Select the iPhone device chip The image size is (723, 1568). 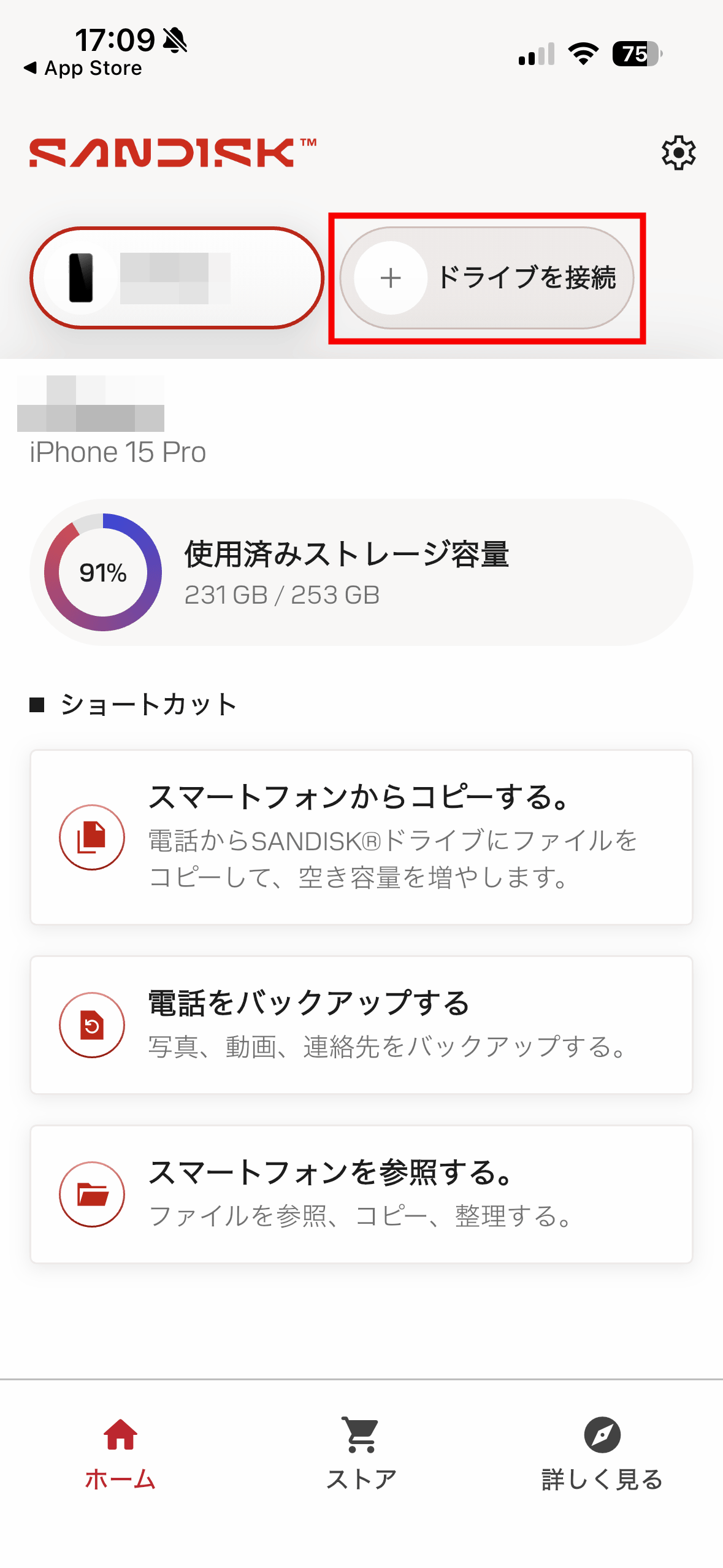coord(177,279)
